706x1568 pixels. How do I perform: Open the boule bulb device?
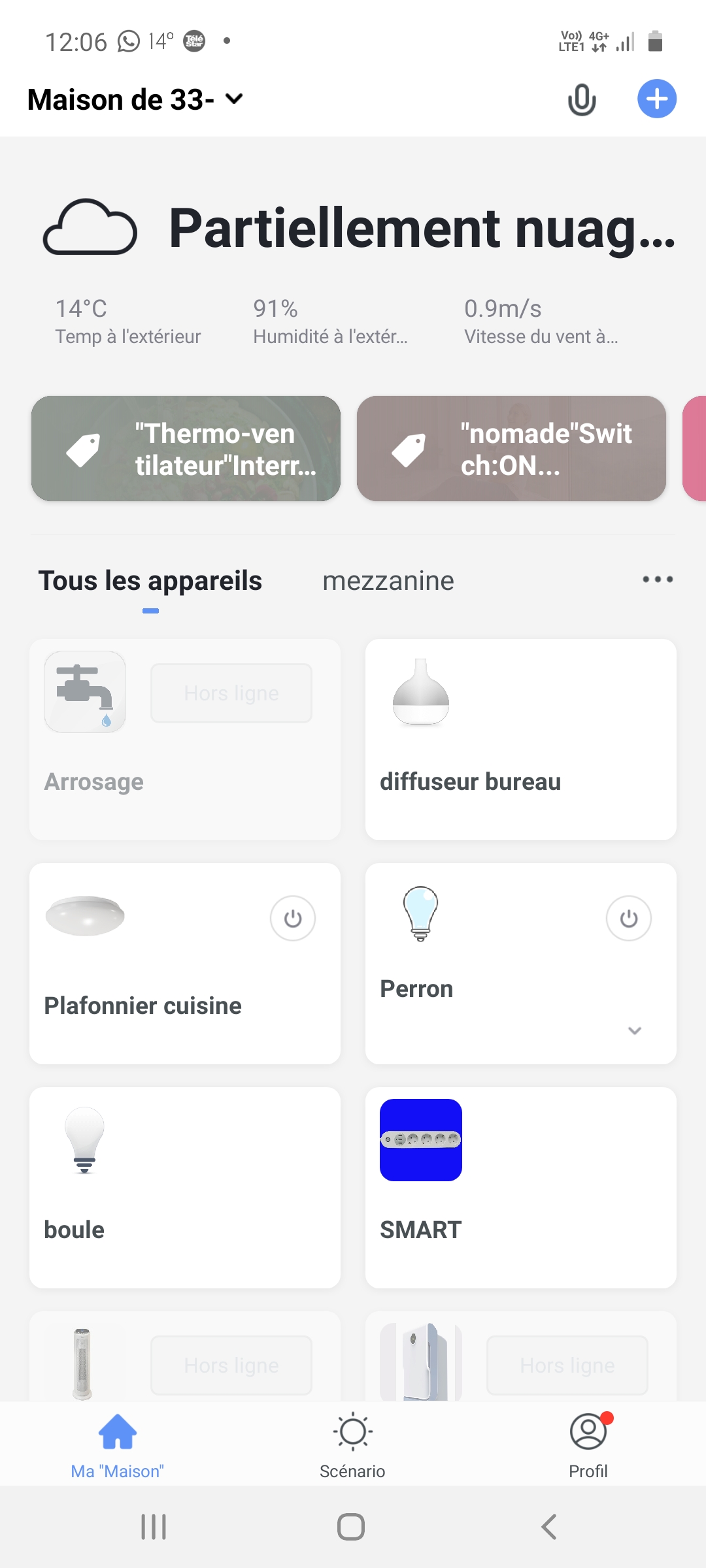tap(185, 1188)
